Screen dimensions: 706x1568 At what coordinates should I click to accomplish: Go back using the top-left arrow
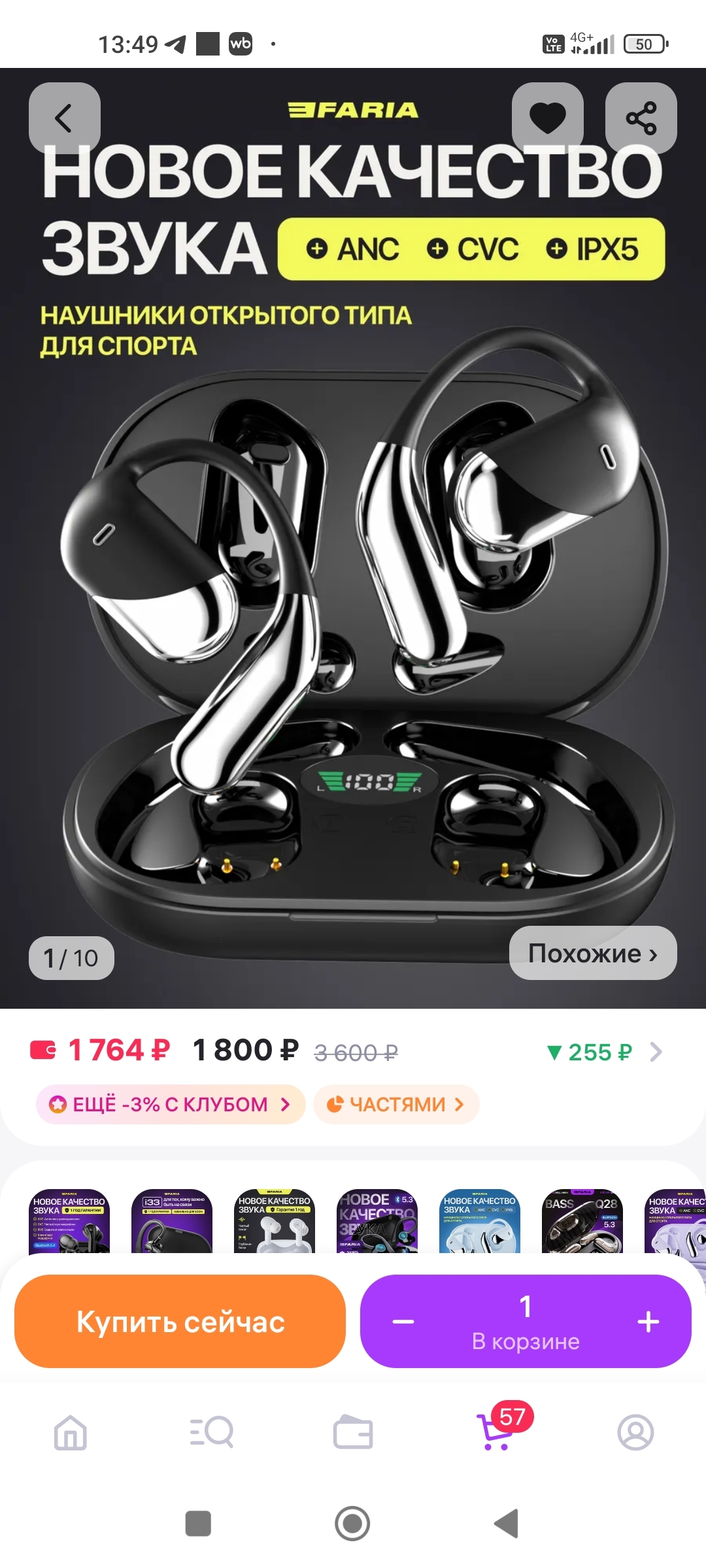point(64,118)
